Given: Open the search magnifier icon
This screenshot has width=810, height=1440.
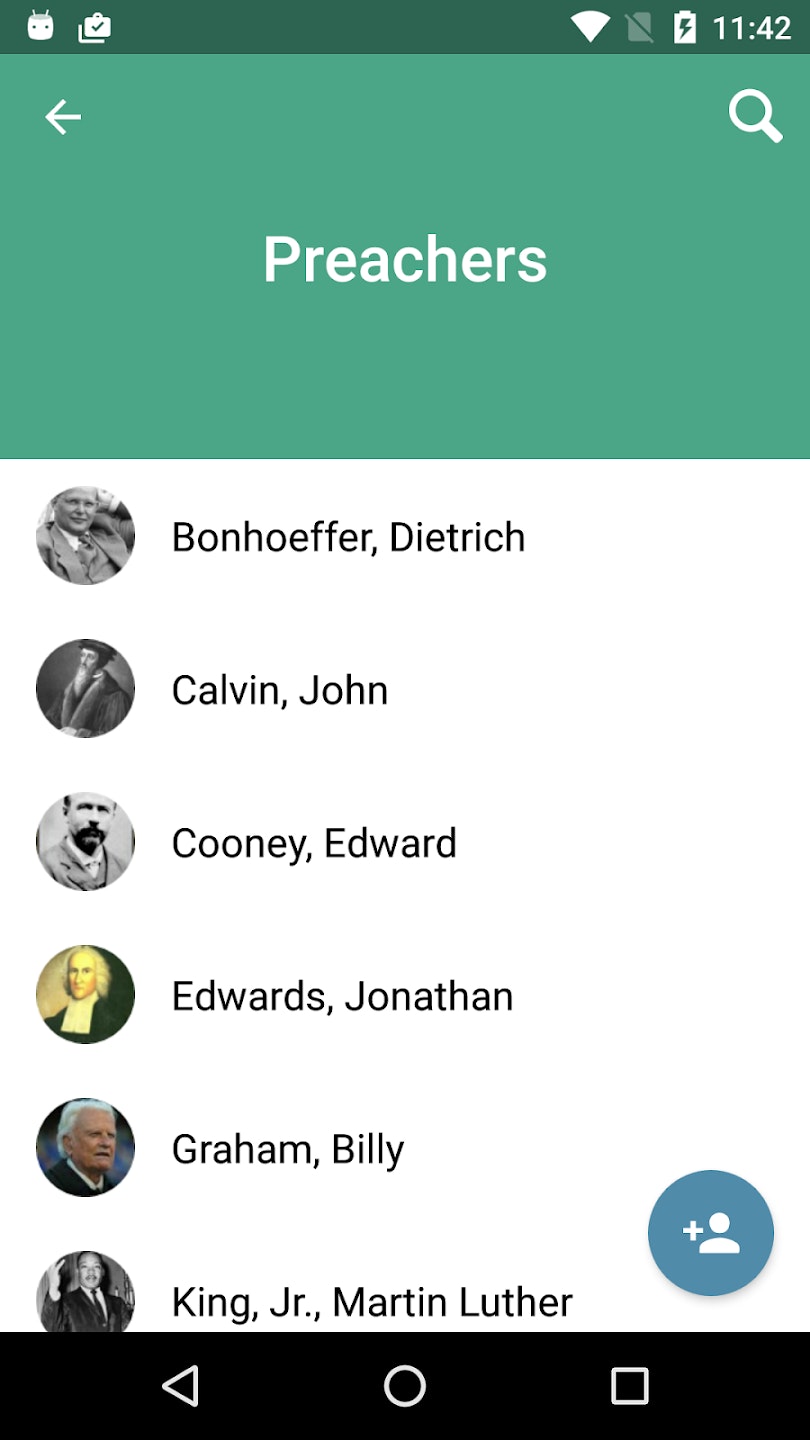Looking at the screenshot, I should pyautogui.click(x=755, y=117).
